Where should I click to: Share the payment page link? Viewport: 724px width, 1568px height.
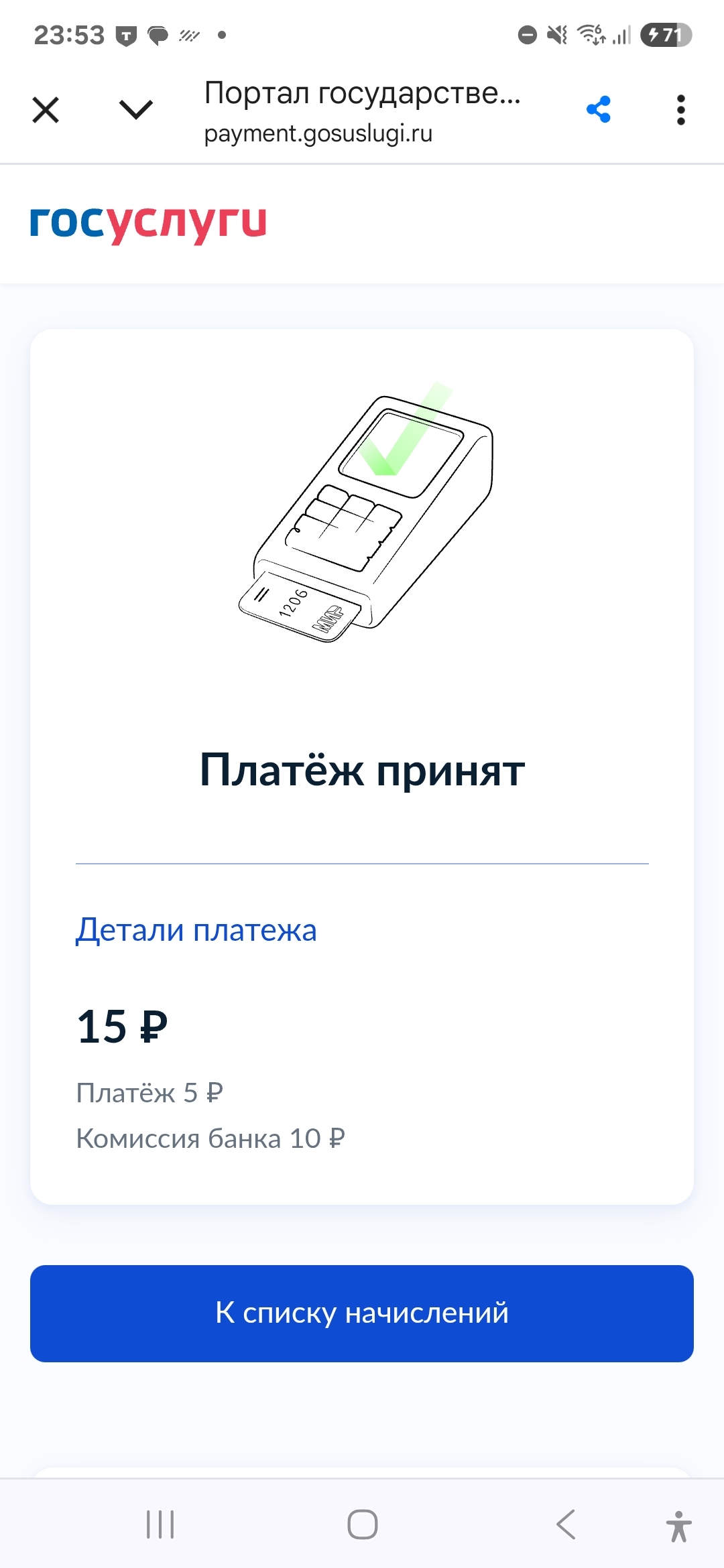[598, 109]
